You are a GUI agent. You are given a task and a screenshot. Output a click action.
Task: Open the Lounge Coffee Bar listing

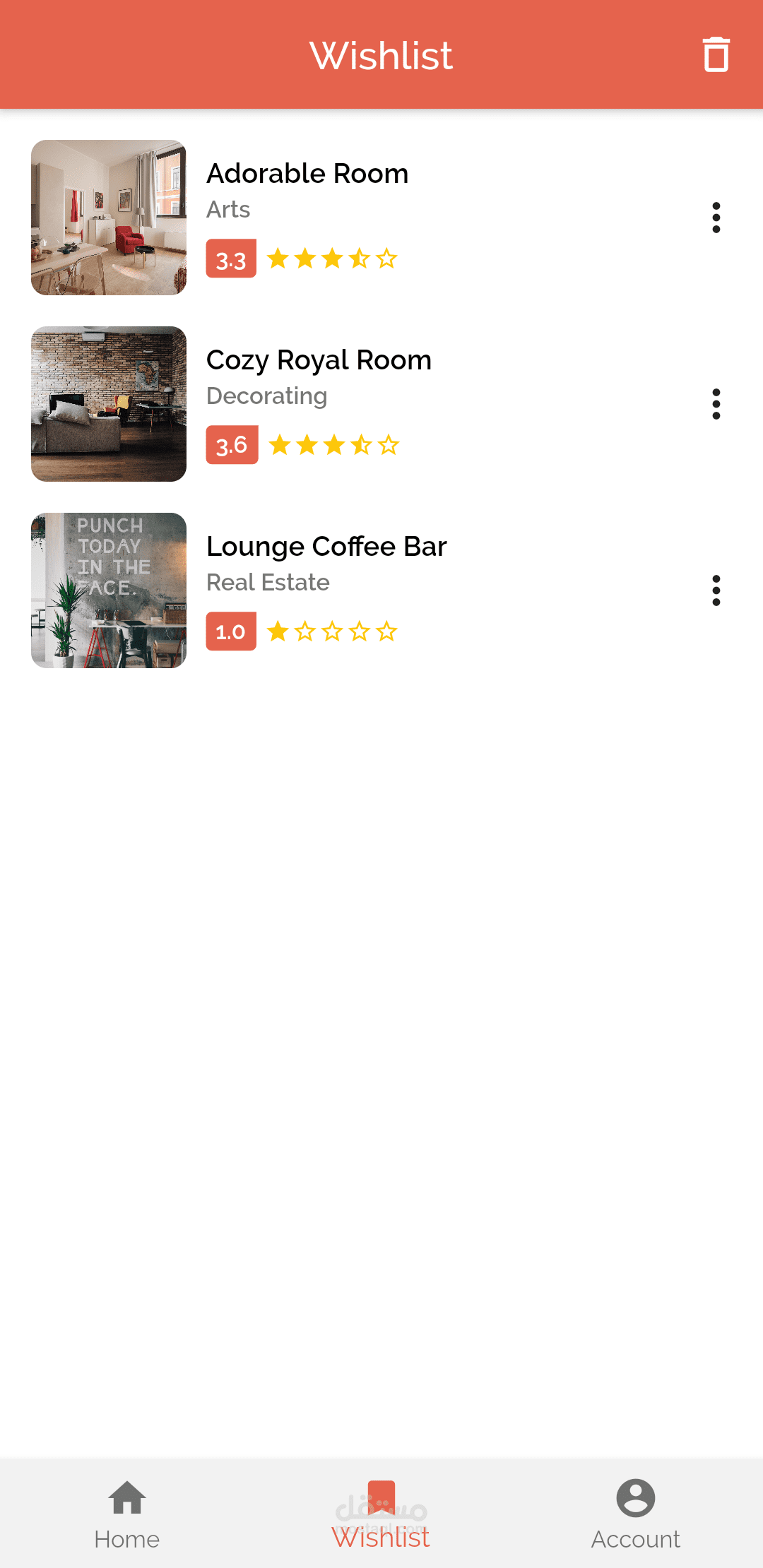(326, 547)
